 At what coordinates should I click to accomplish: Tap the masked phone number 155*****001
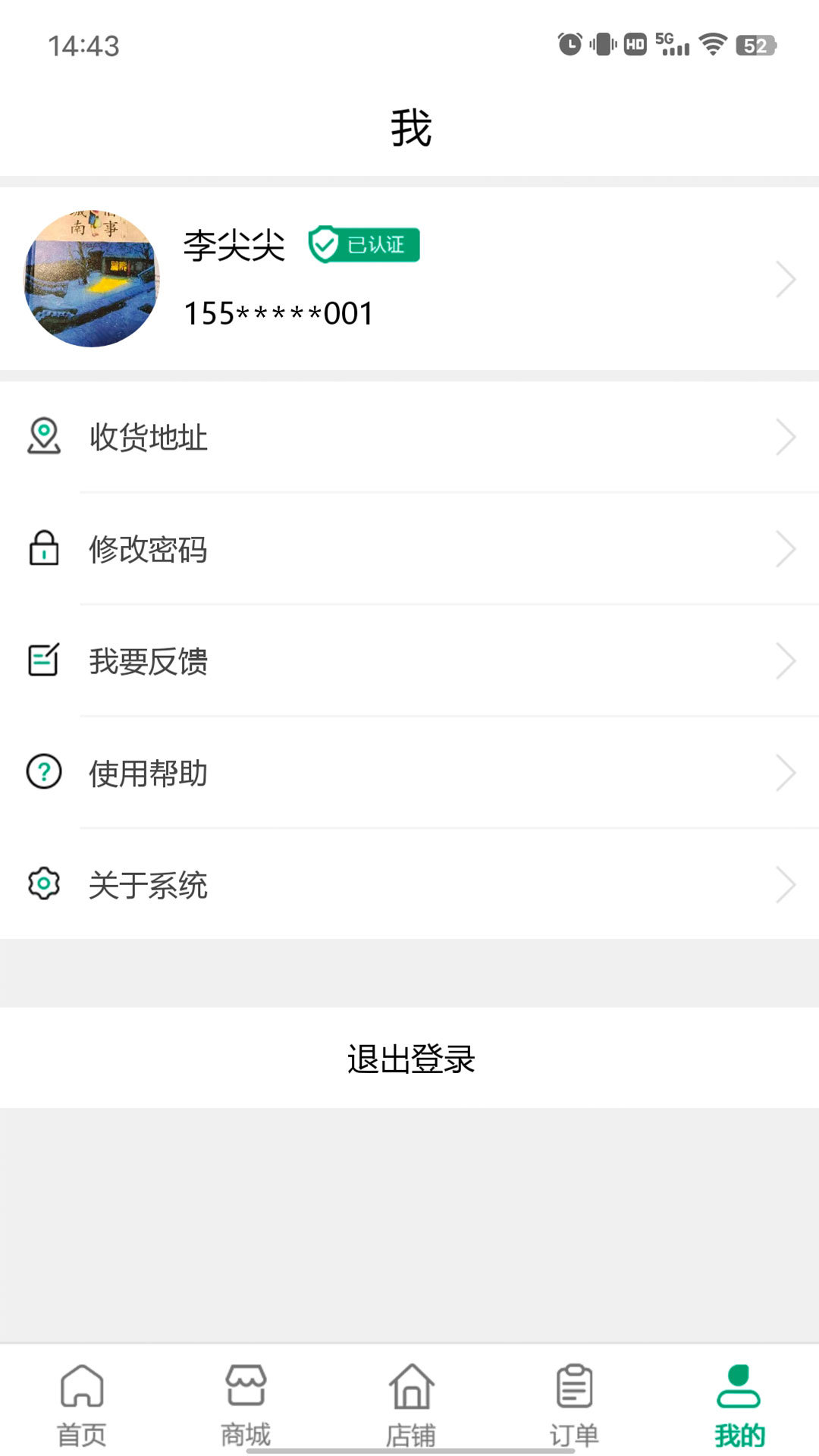278,312
